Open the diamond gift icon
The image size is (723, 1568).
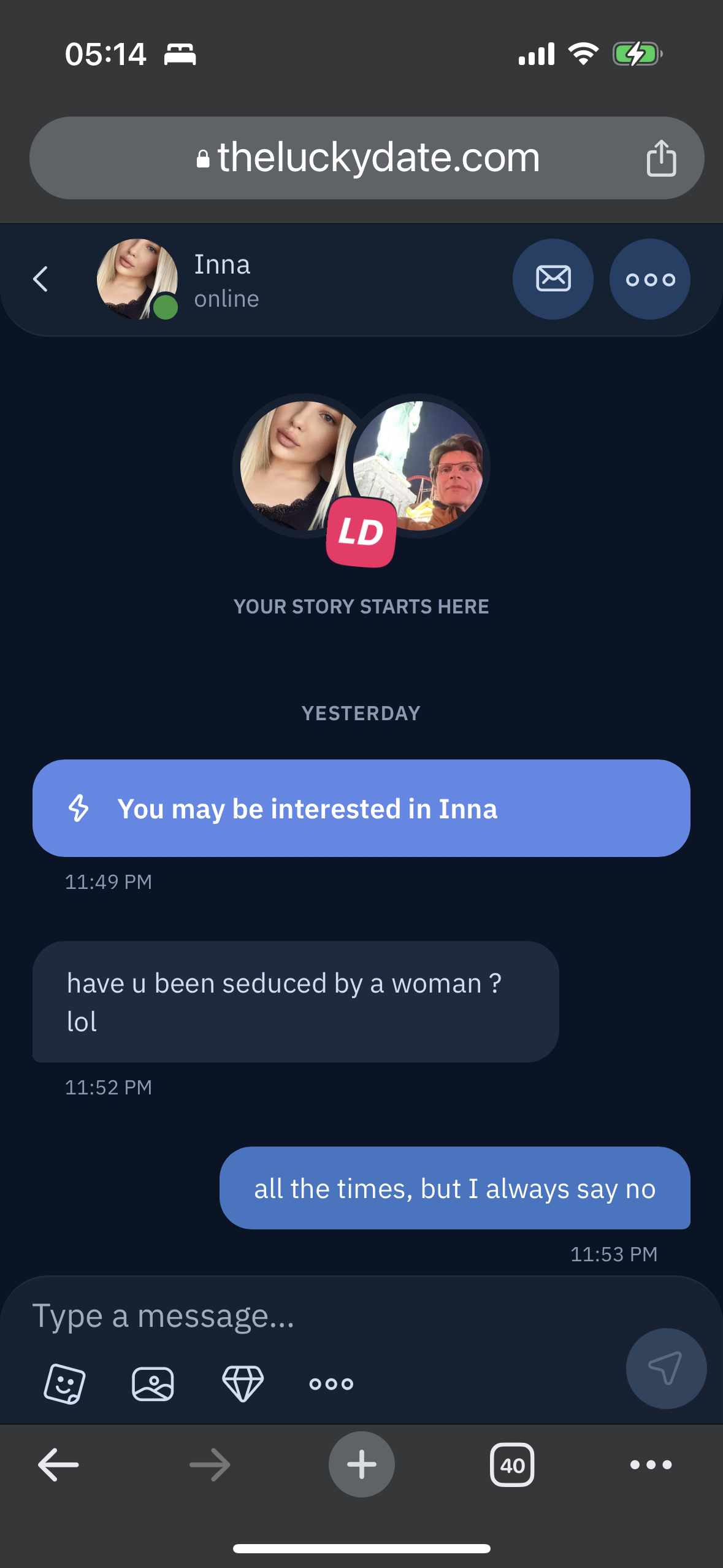(x=243, y=1384)
